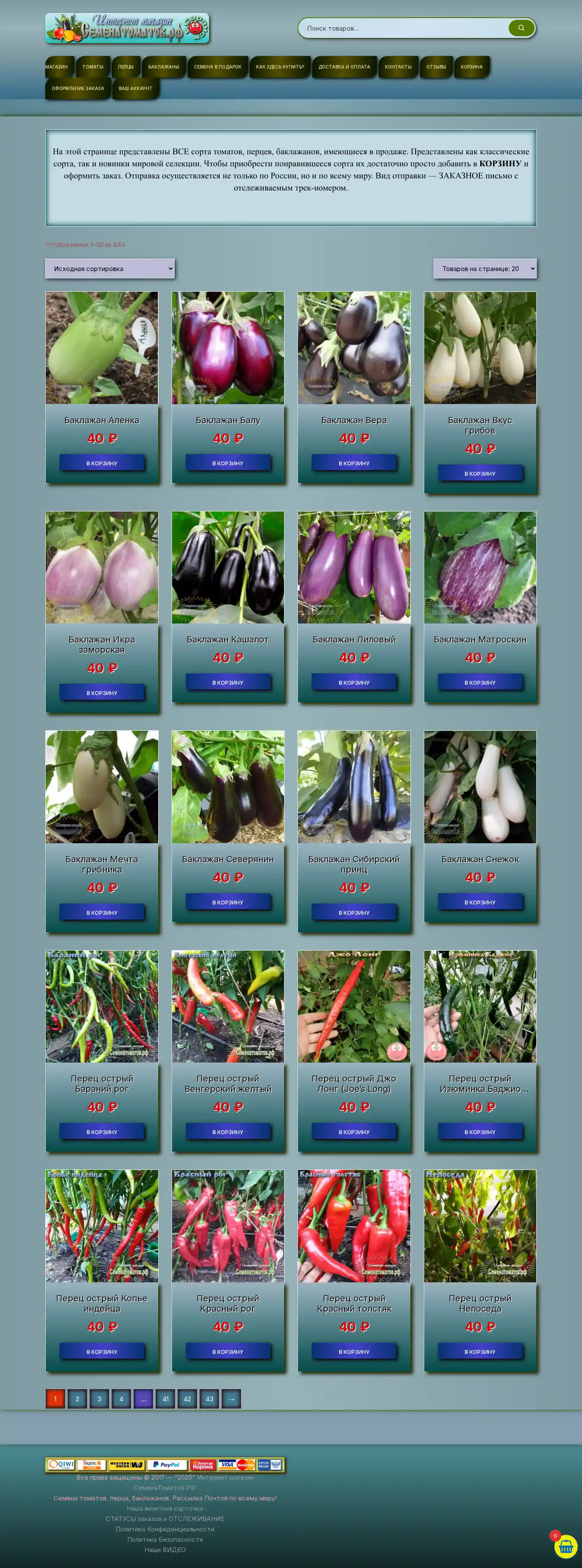Expand 'Товаров на странице: 20' dropdown
The width and height of the screenshot is (582, 1568).
[485, 268]
